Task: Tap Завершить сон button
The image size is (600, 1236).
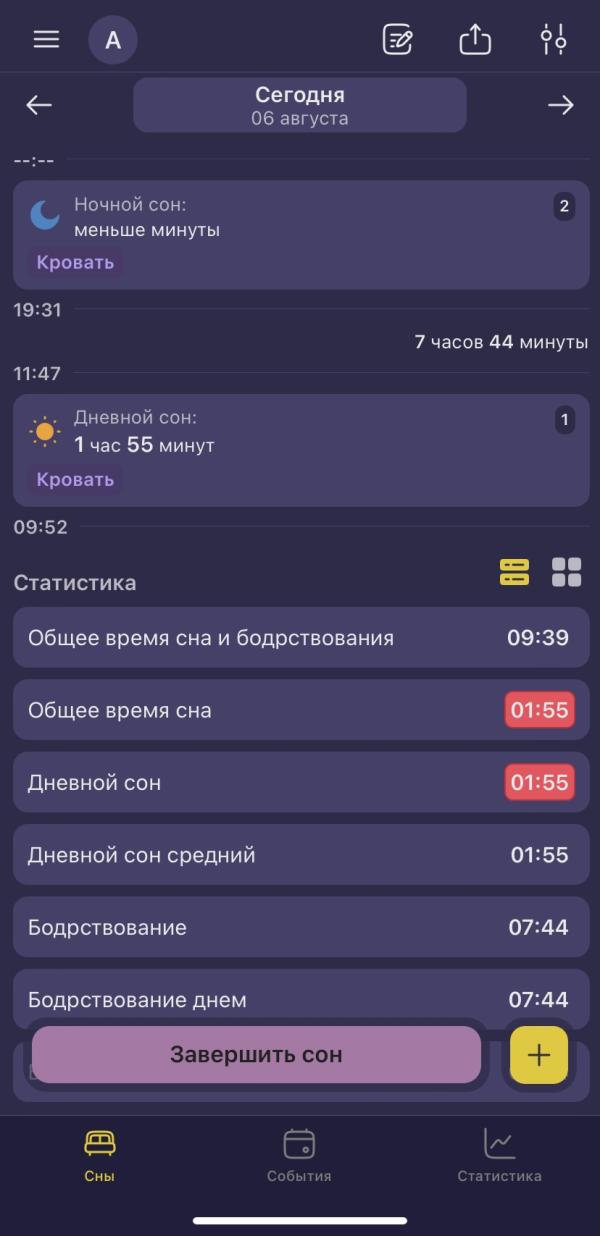Action: click(x=256, y=1054)
